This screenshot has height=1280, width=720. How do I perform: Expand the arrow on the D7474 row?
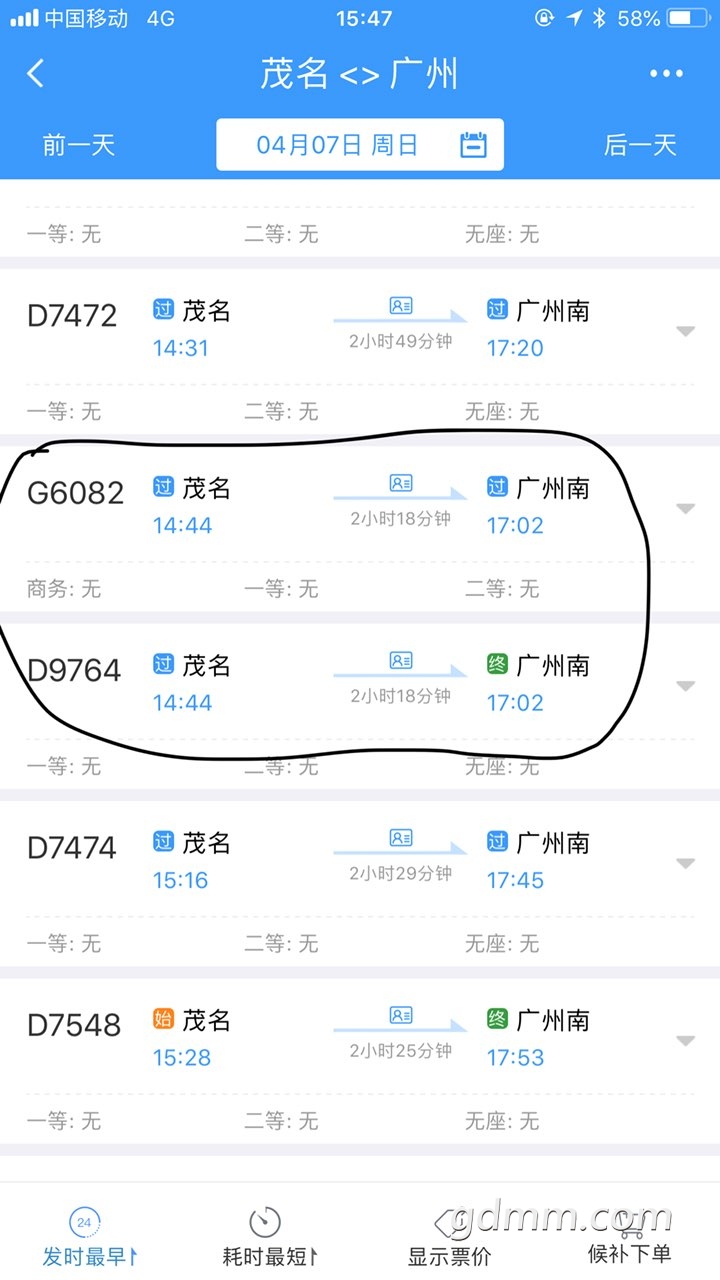coord(685,862)
